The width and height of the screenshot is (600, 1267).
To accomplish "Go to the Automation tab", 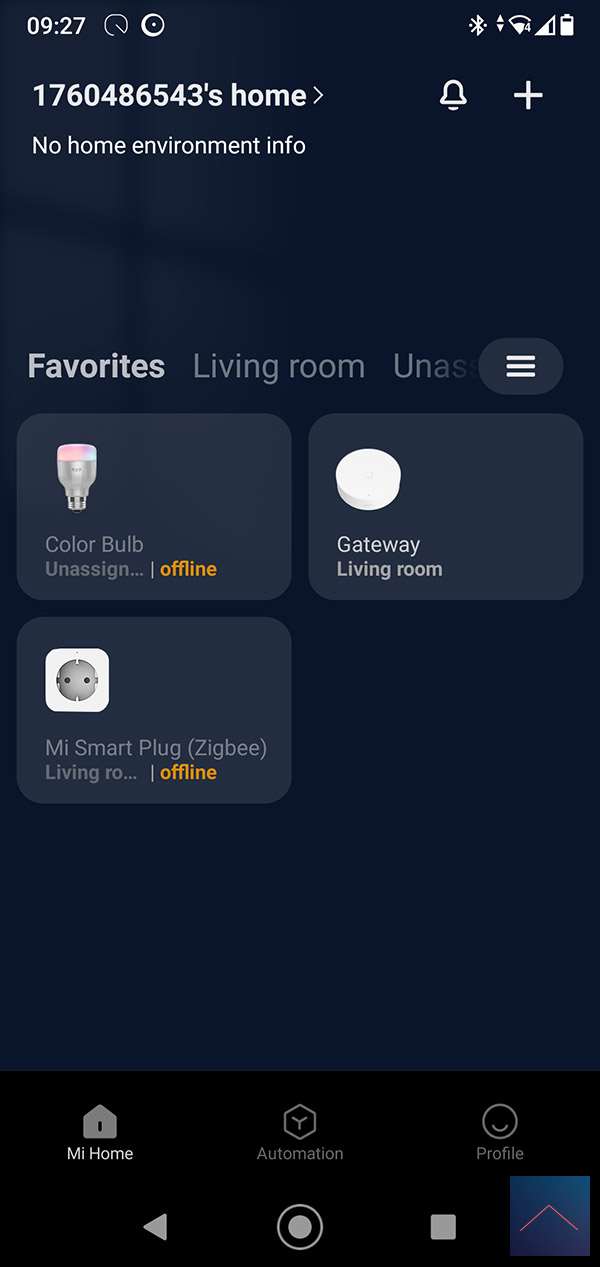I will (299, 1133).
